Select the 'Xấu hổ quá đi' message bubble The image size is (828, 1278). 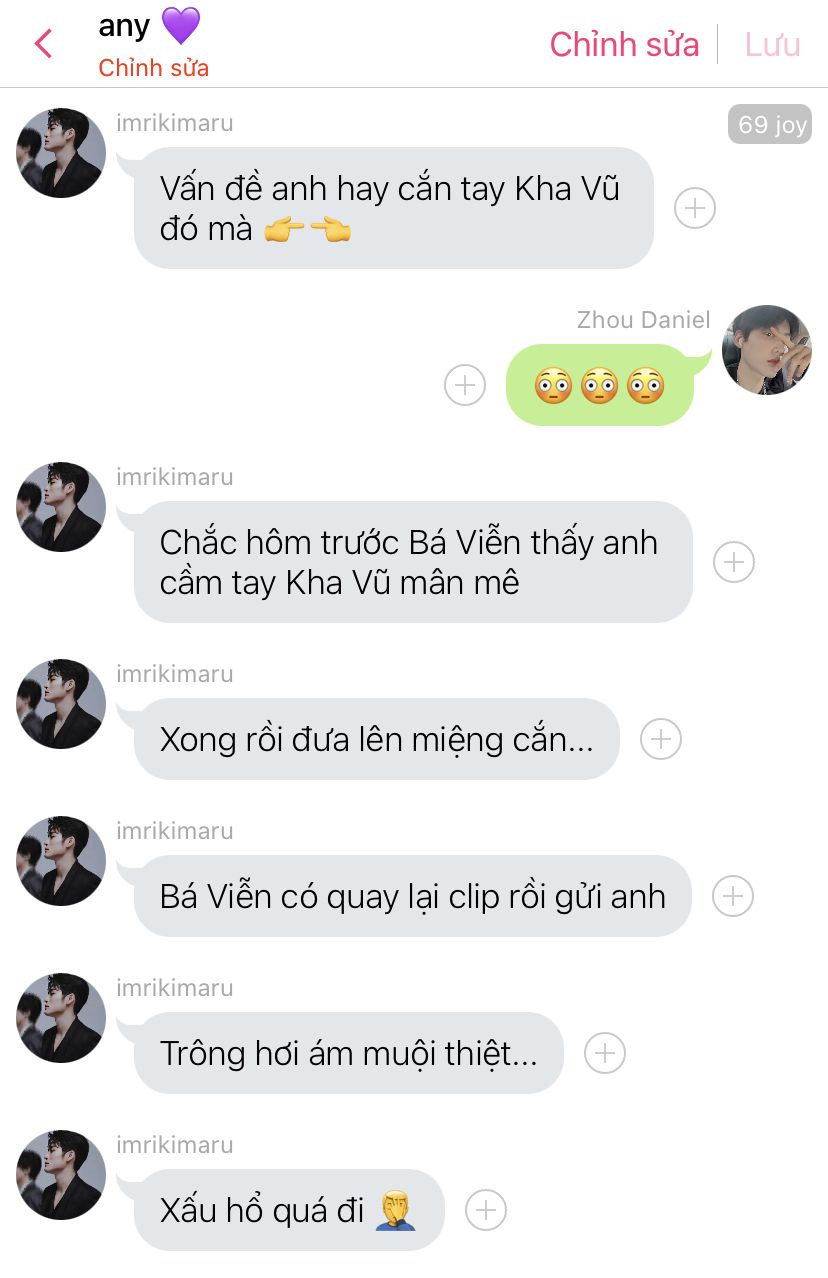(x=288, y=1210)
